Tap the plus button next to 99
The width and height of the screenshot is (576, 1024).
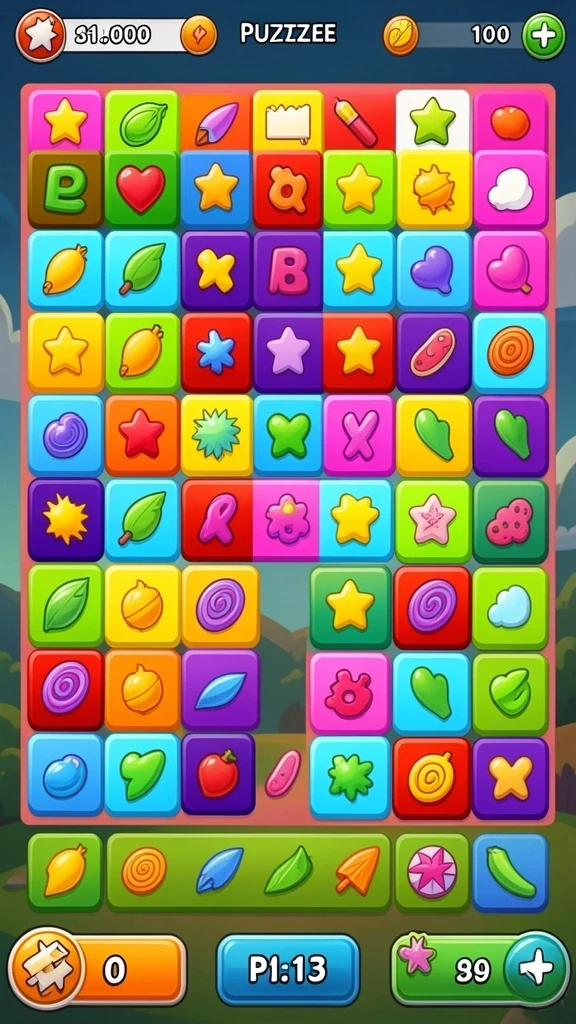(537, 967)
